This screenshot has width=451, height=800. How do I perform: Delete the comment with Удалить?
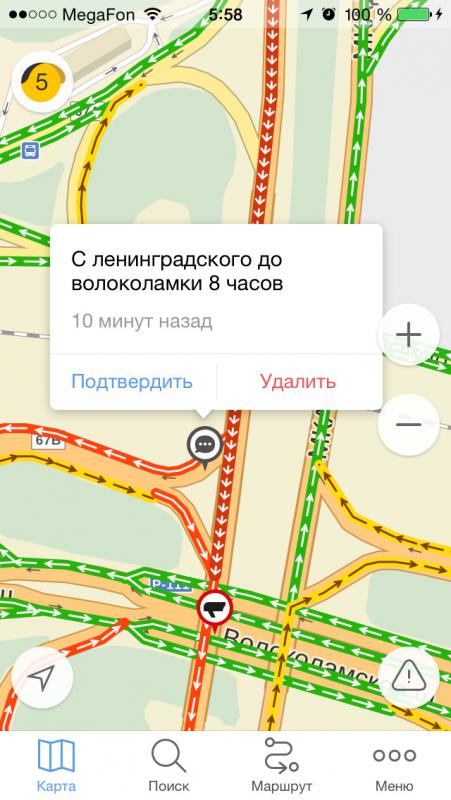coord(298,381)
